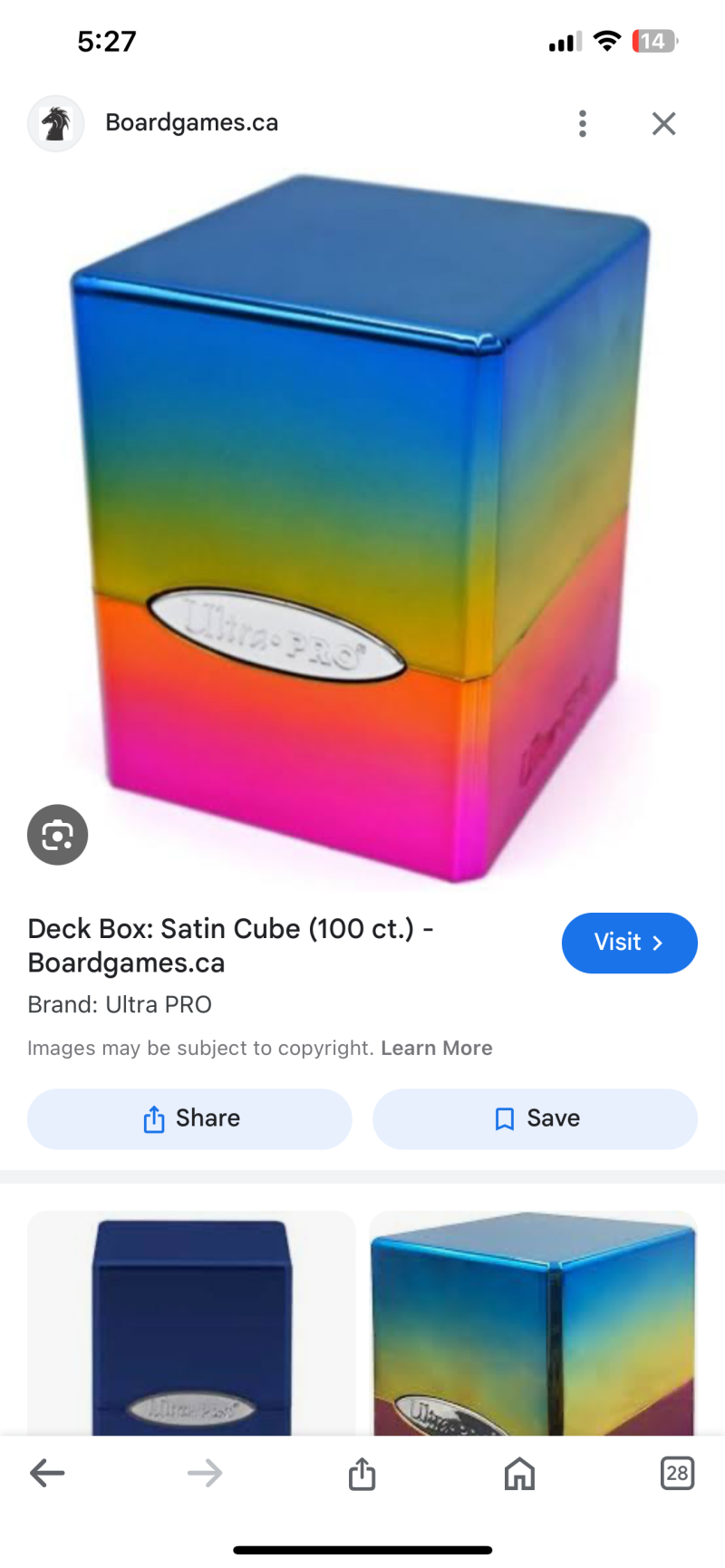The height and width of the screenshot is (1568, 725).
Task: Open the Boardgames.ca source link
Action: click(x=191, y=123)
